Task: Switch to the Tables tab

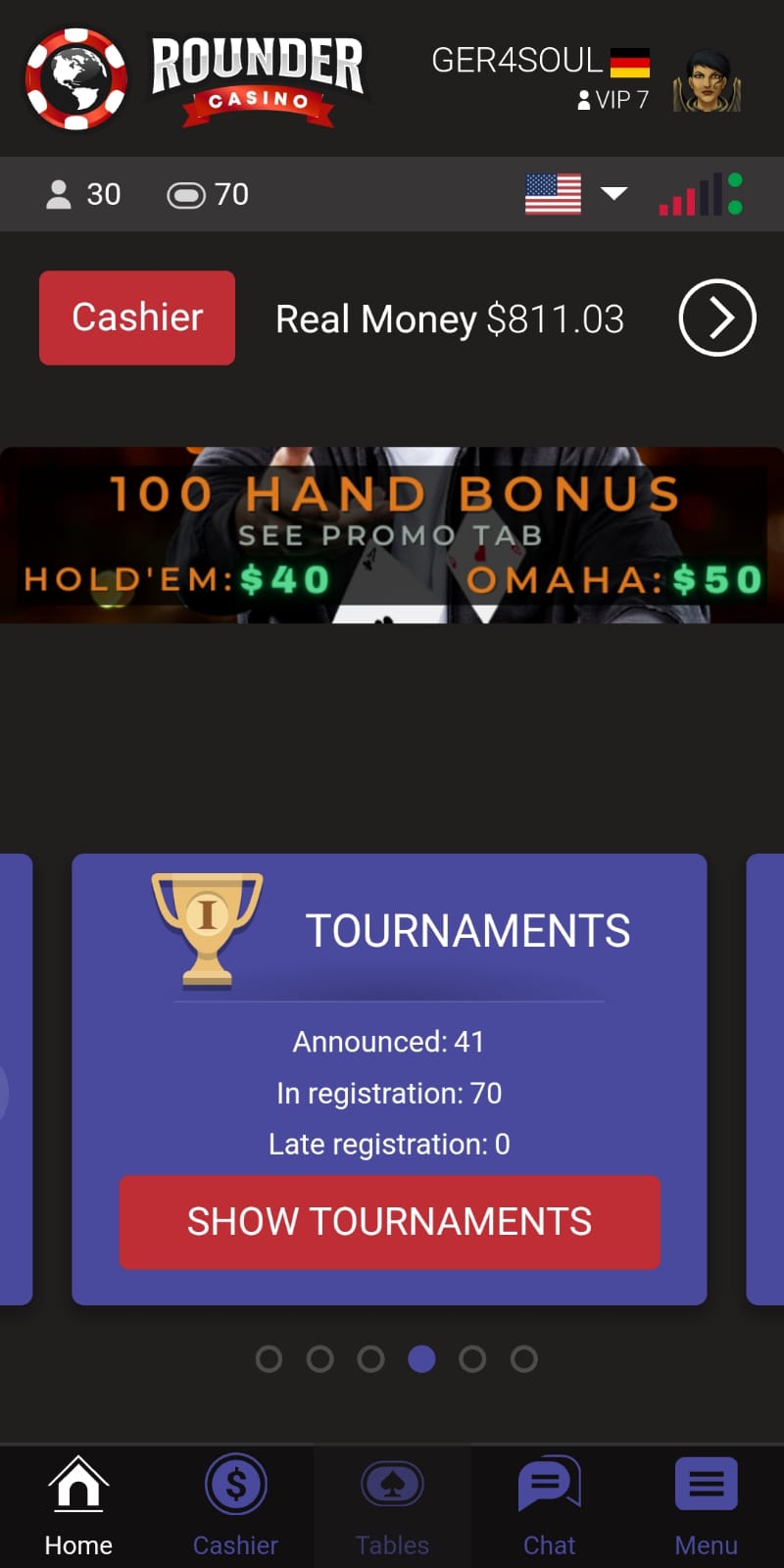Action: coord(392,1507)
